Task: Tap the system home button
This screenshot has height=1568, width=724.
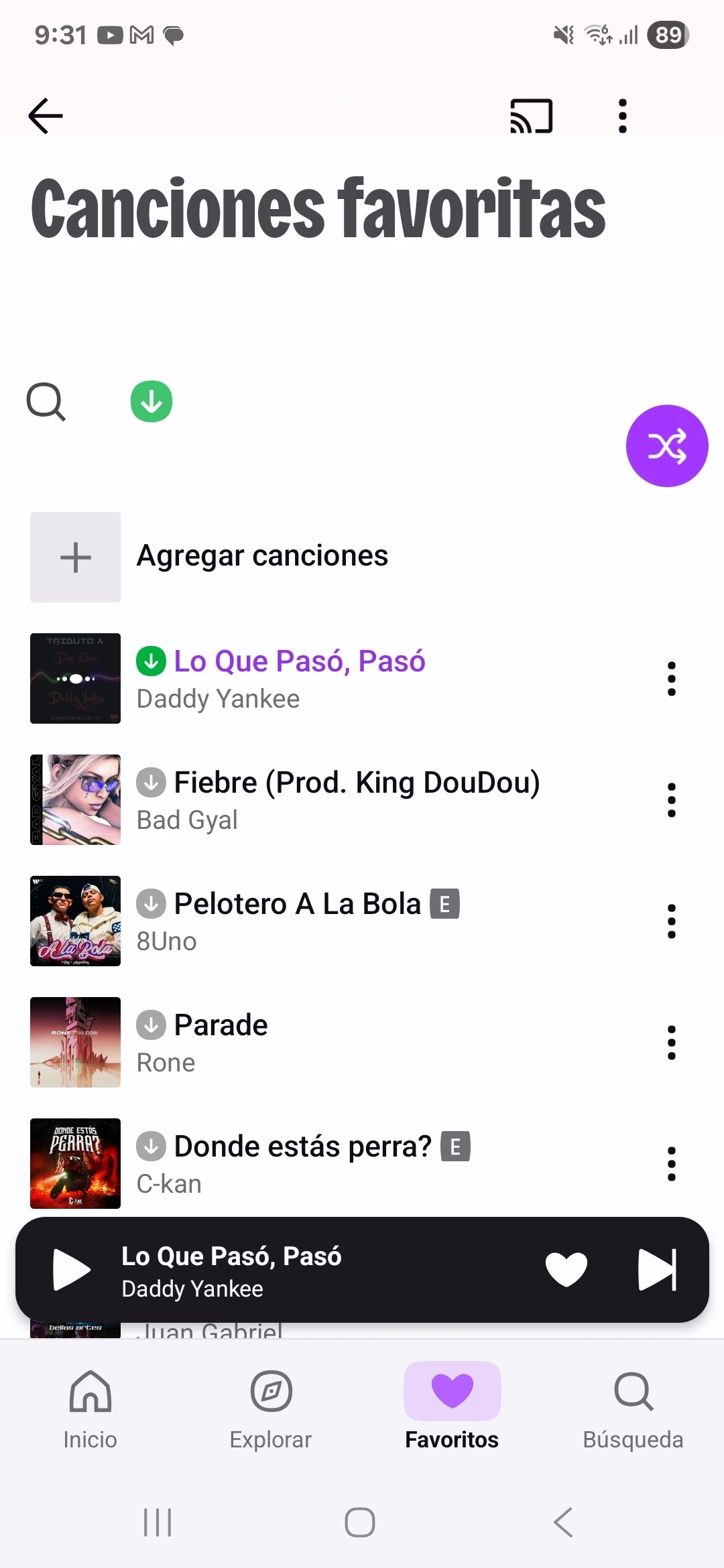Action: (360, 1522)
